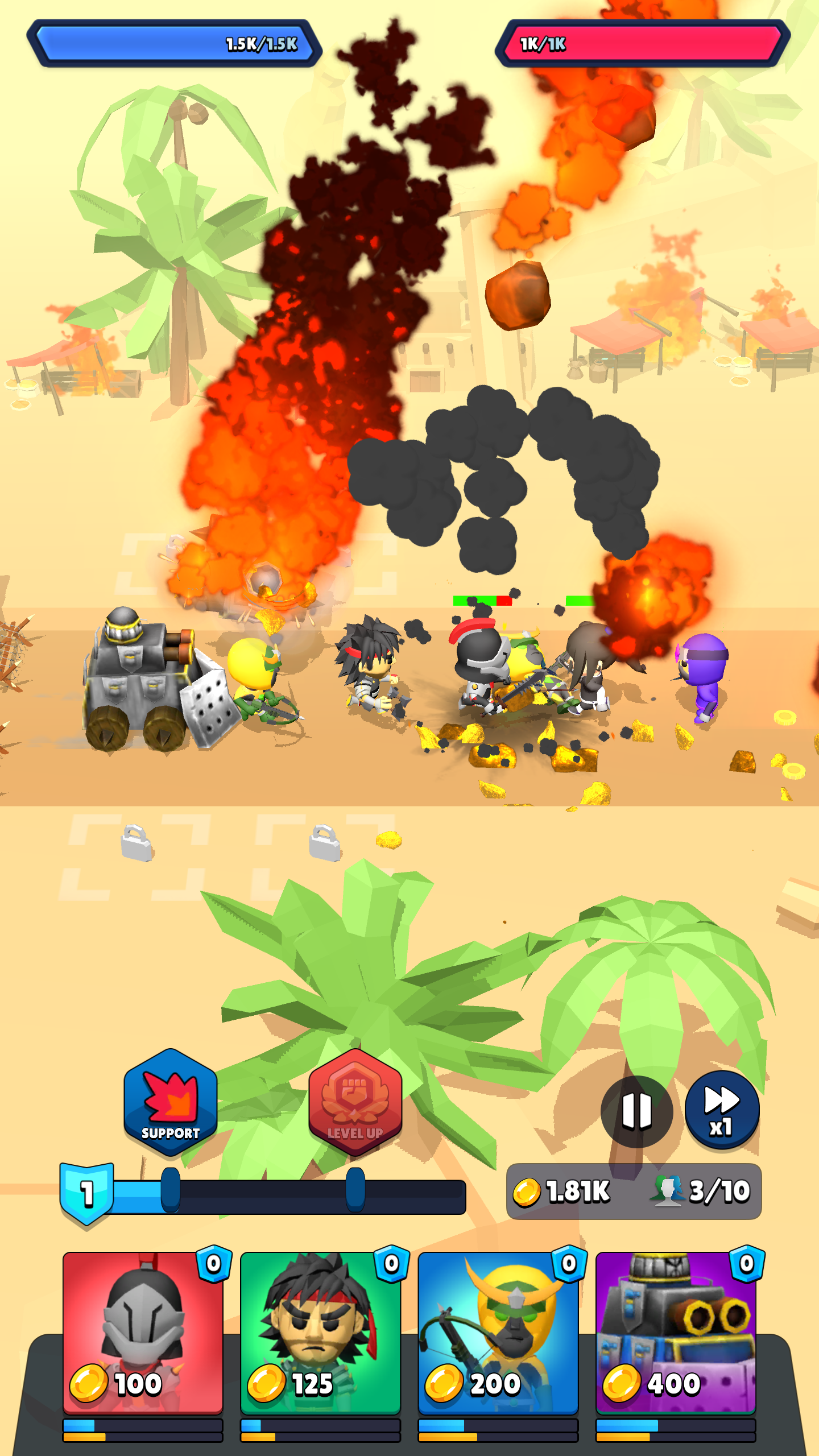
Task: Tap the Level Up hexagon button
Action: click(355, 1102)
